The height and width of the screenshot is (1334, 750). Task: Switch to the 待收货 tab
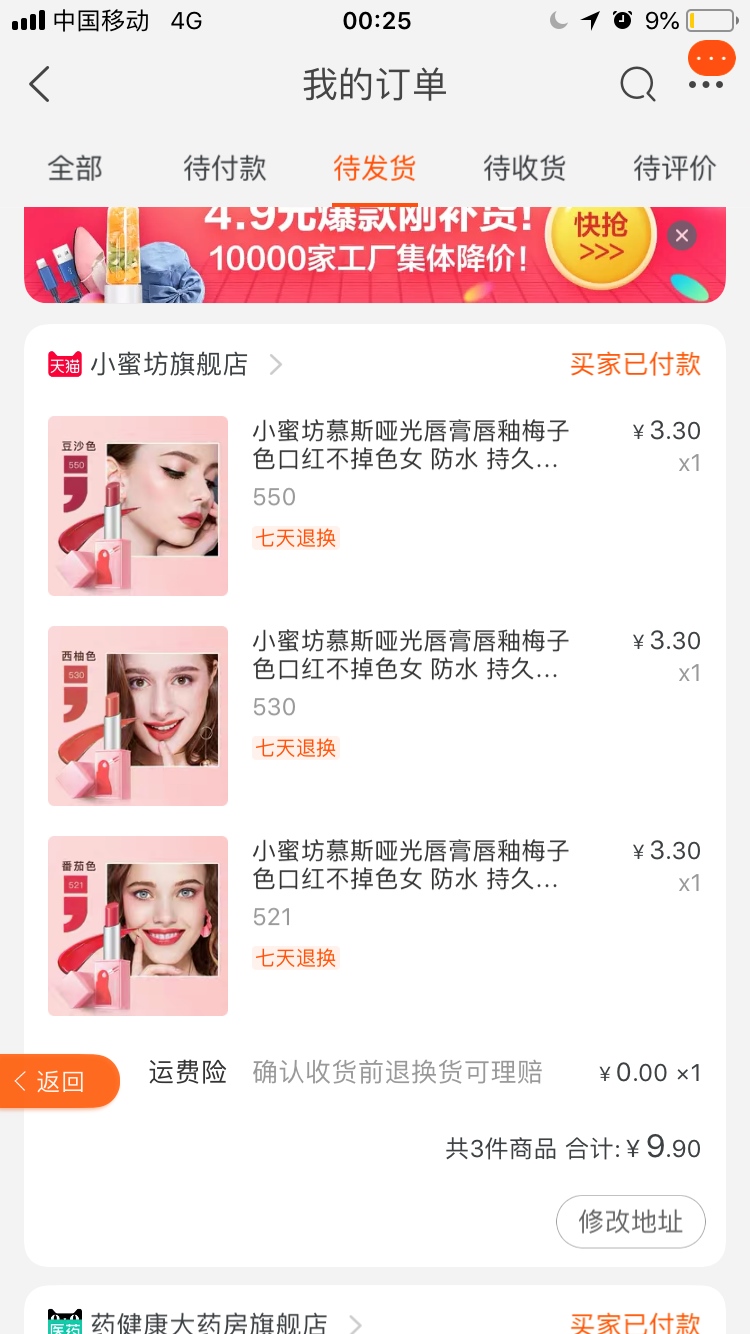525,168
